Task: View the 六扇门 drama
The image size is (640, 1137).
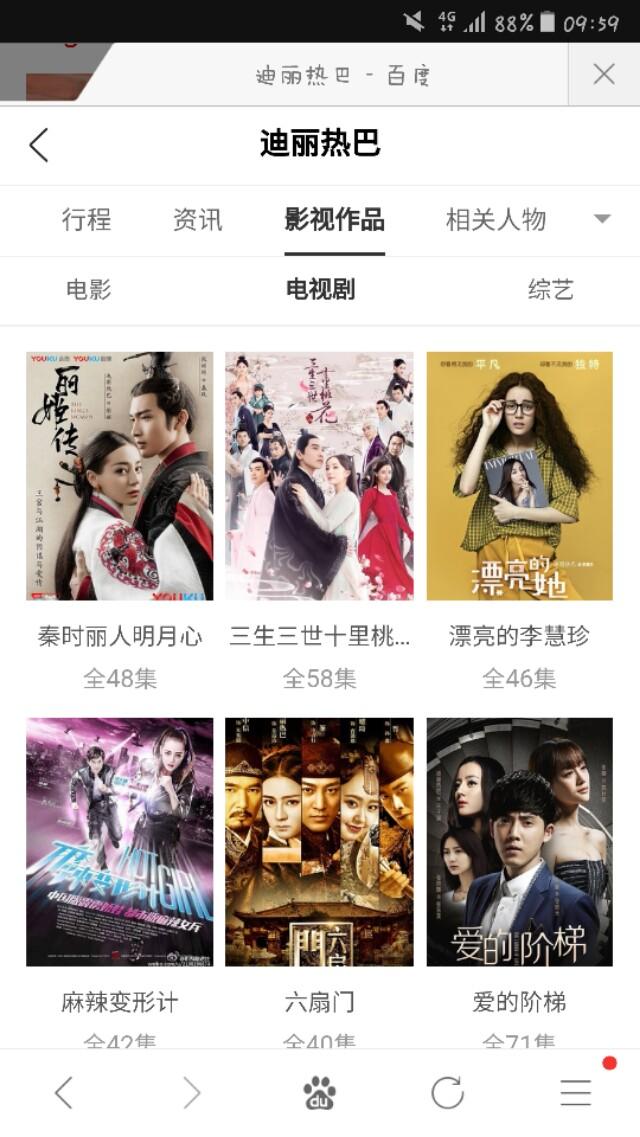Action: 319,842
